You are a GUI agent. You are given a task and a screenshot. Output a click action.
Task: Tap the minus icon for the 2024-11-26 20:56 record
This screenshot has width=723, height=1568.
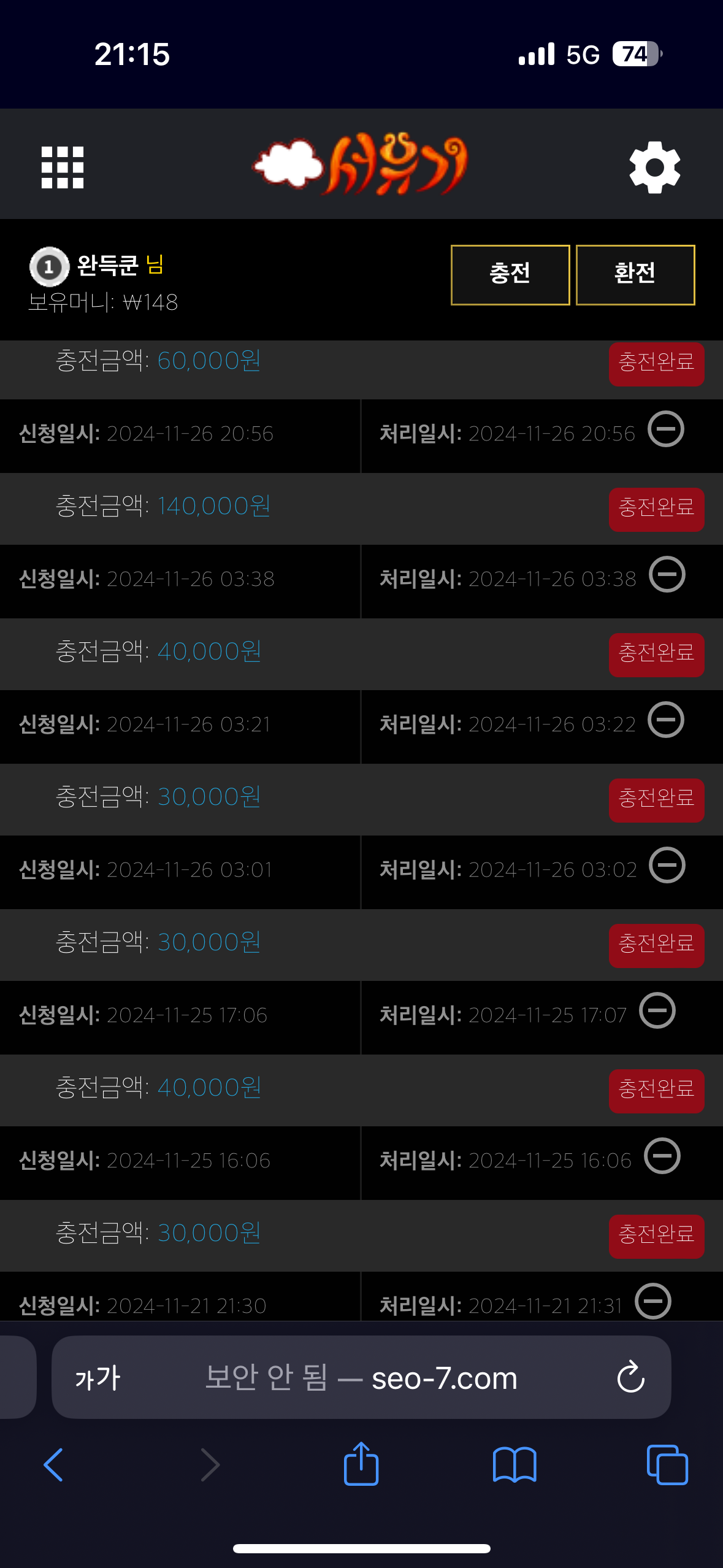coord(666,429)
